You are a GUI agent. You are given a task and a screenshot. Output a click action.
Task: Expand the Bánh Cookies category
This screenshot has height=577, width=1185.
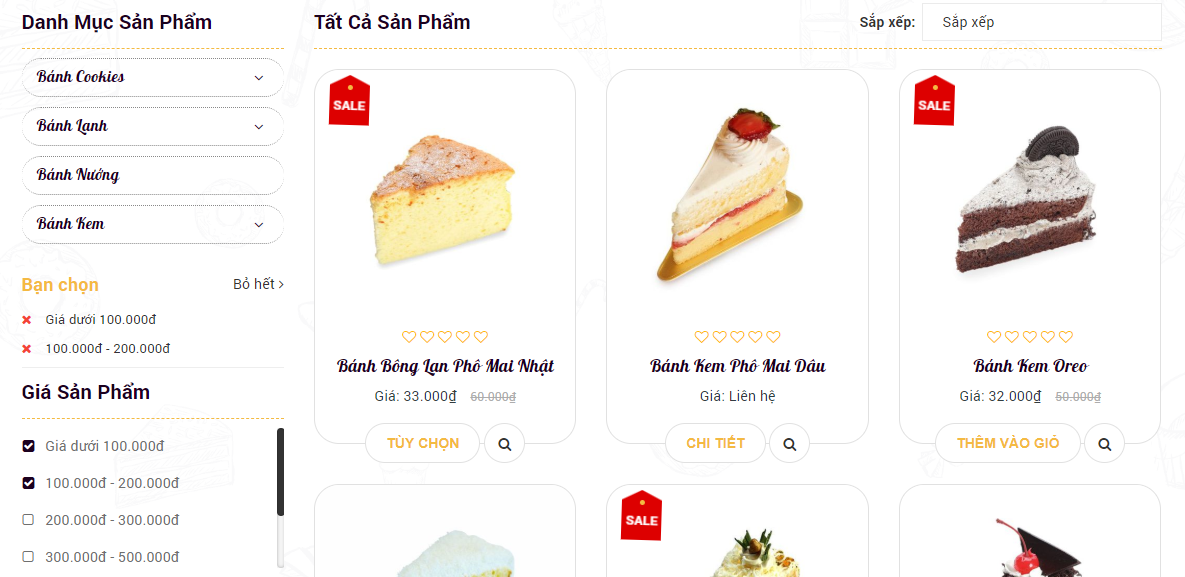(258, 78)
